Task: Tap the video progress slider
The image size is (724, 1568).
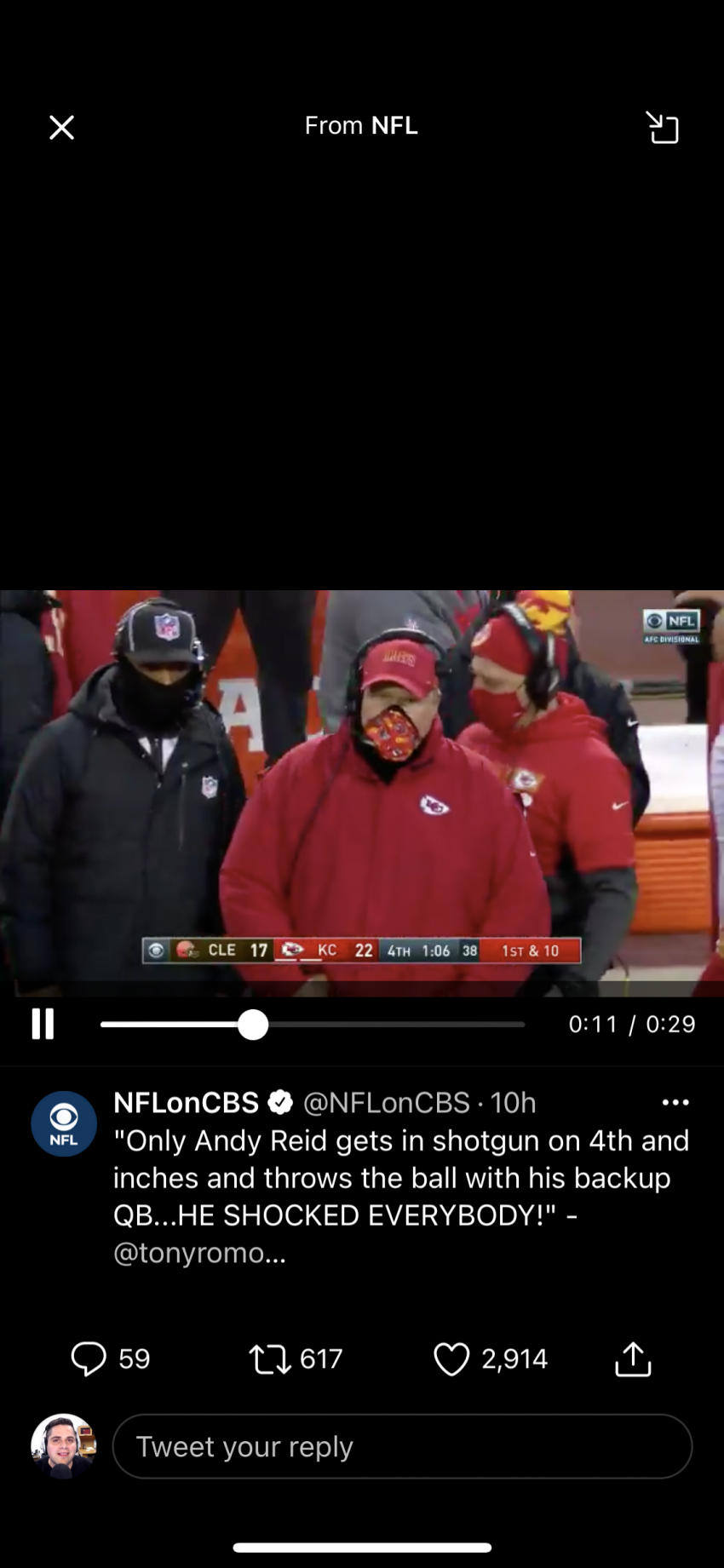Action: click(253, 1025)
